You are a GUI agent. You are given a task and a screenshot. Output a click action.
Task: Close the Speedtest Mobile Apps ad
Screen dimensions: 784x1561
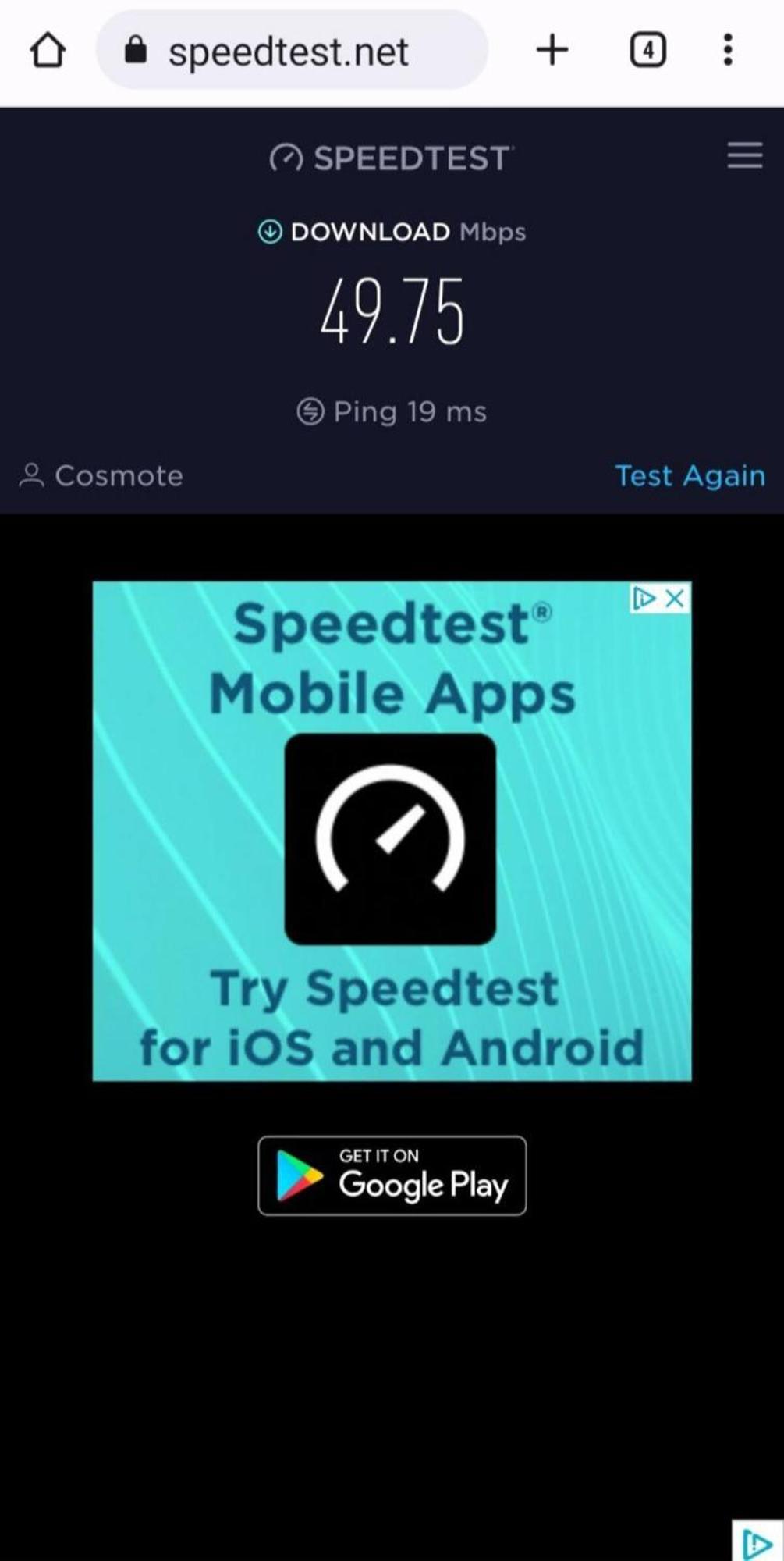coord(676,599)
